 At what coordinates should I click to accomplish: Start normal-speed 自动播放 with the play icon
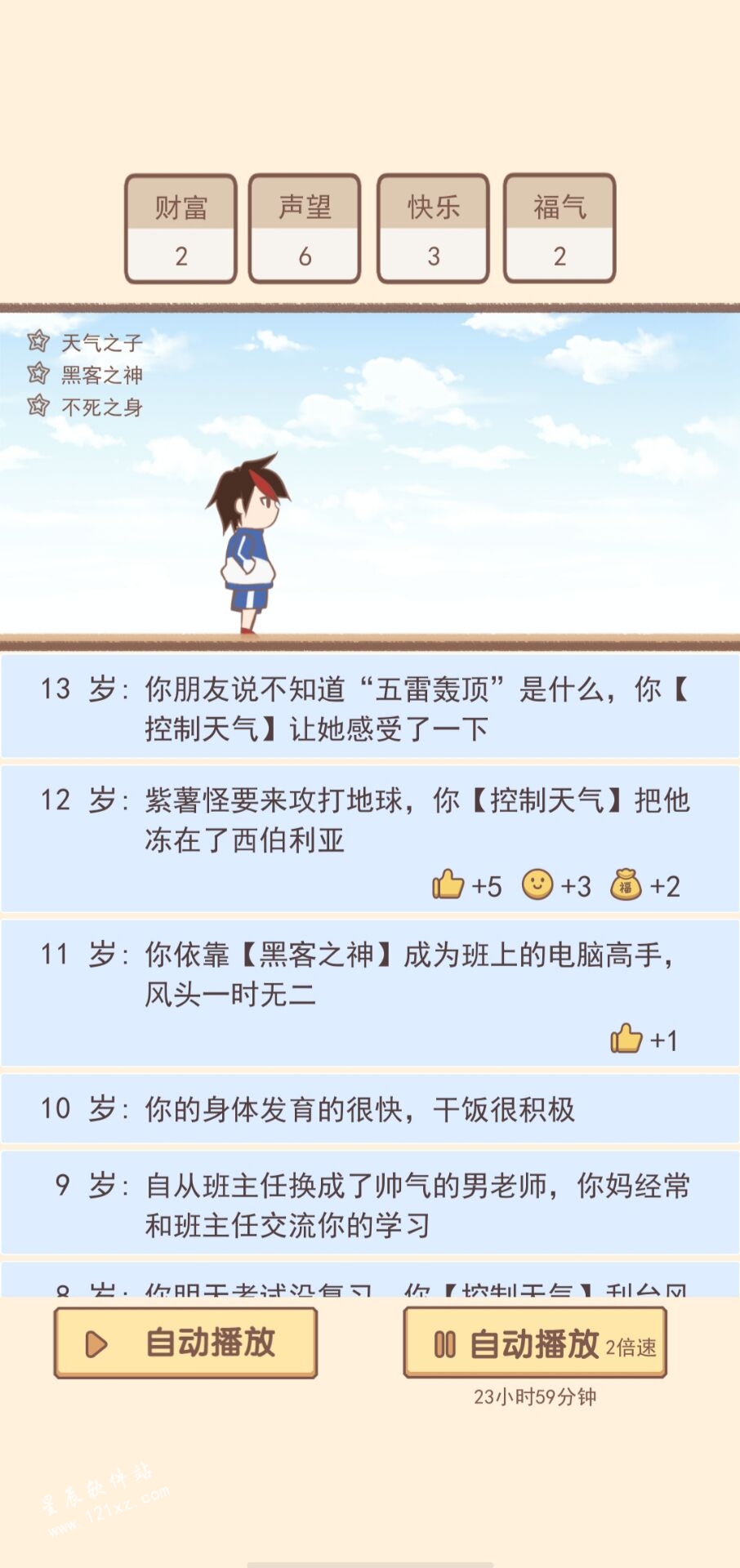pos(185,1343)
